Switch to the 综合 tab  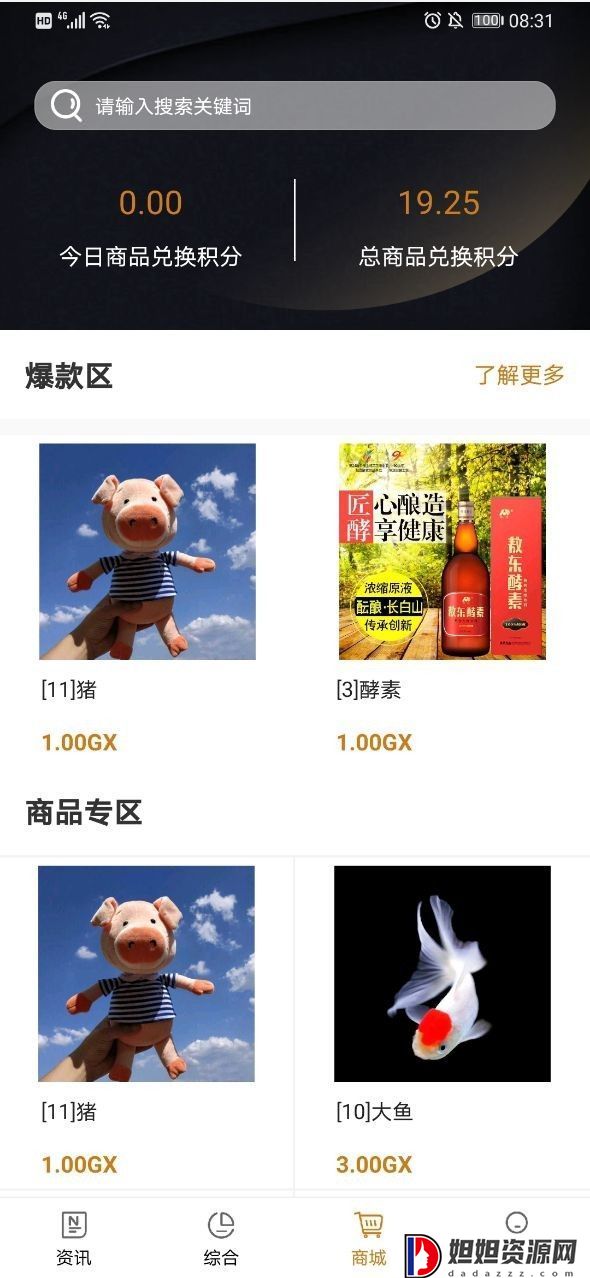[221, 1238]
